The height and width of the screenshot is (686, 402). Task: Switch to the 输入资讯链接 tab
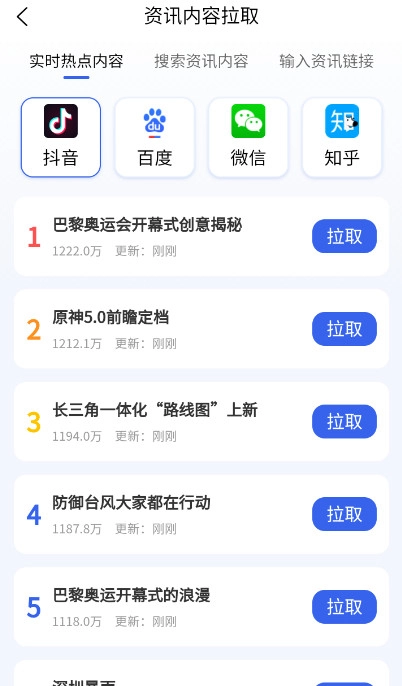coord(326,61)
